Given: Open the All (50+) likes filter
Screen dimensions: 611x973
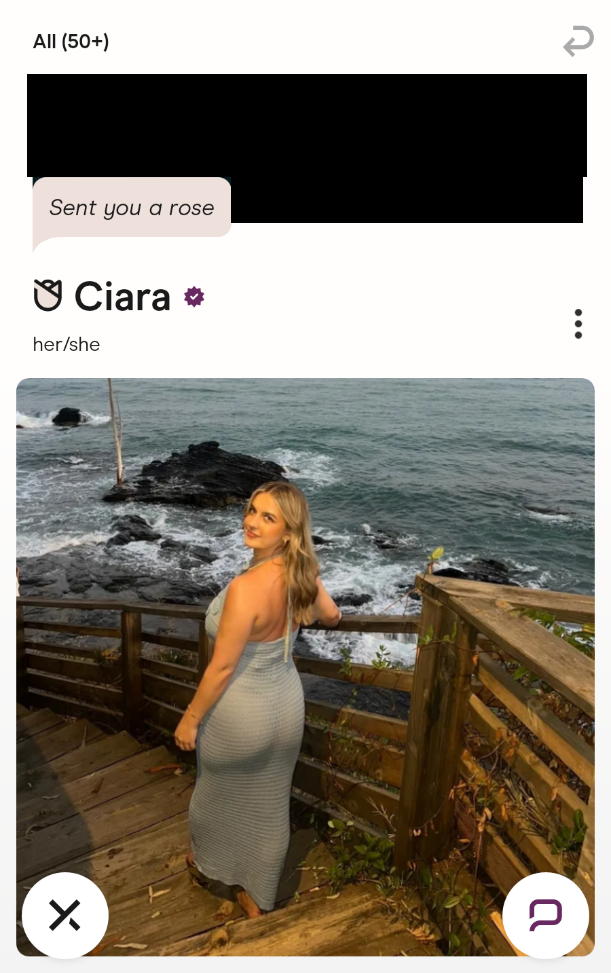Looking at the screenshot, I should [71, 42].
